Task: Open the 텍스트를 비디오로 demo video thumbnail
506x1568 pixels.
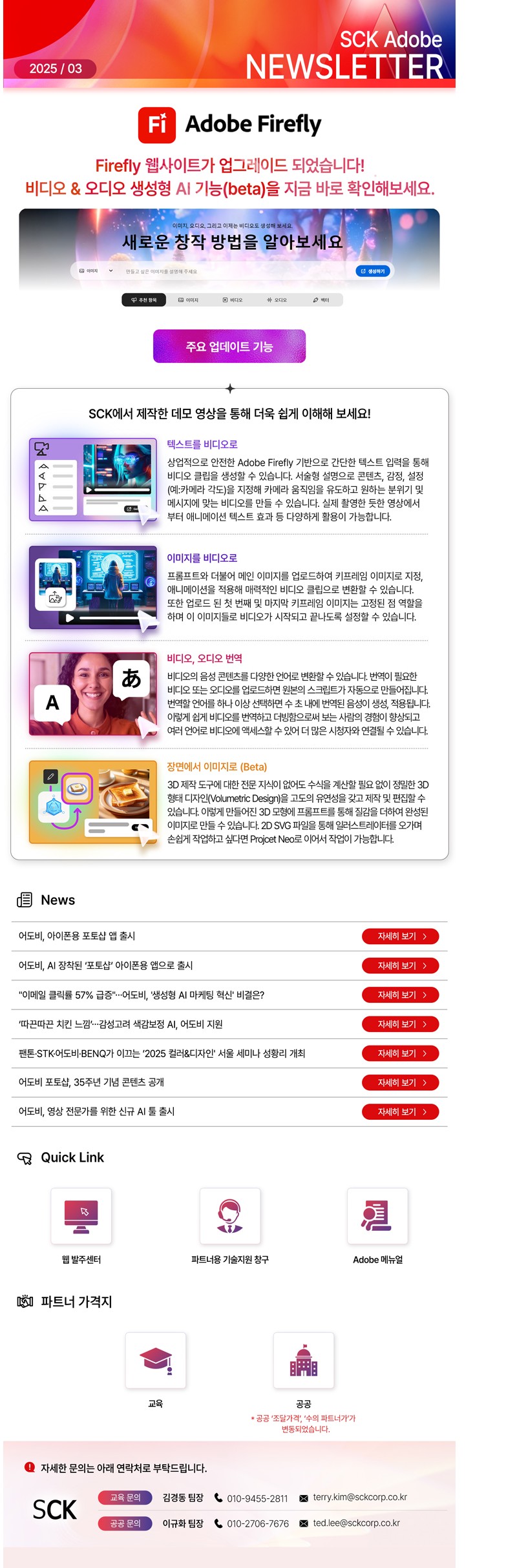Action: point(93,480)
